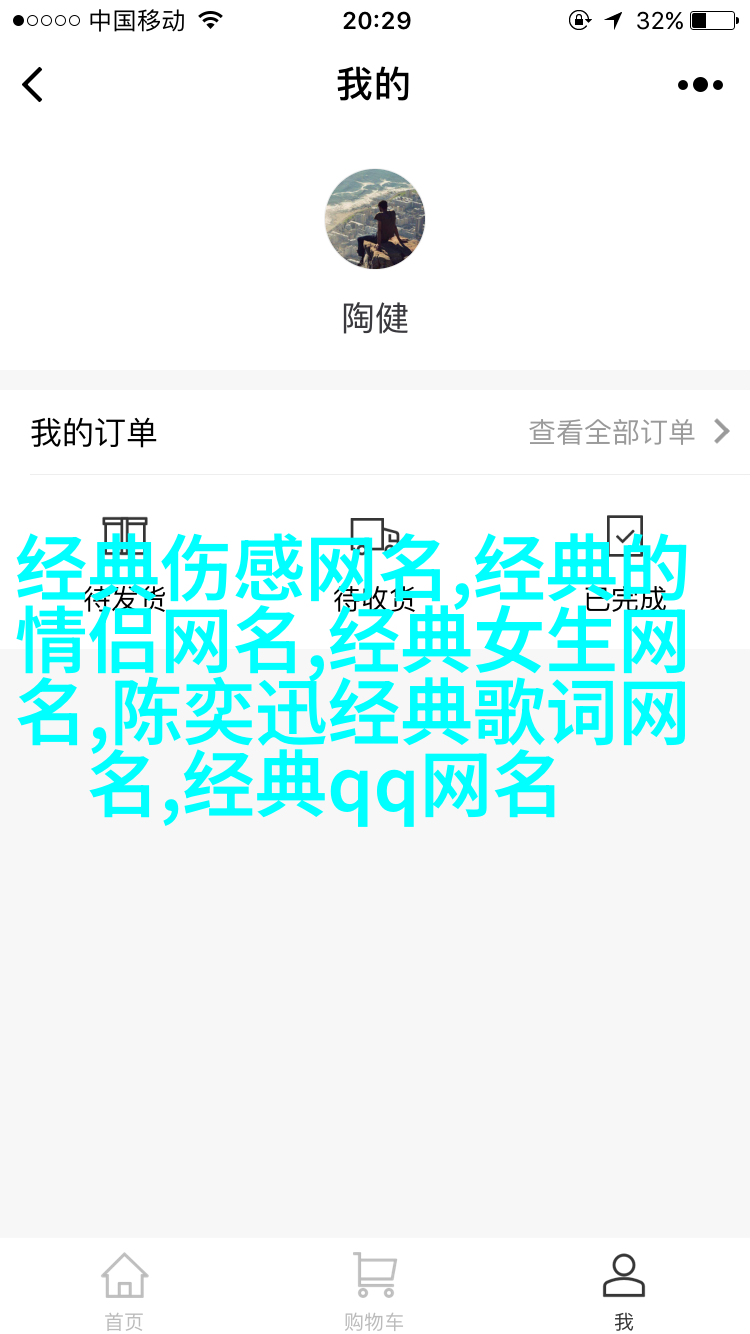Open the three-dot overflow menu
The image size is (750, 1334).
click(x=700, y=85)
